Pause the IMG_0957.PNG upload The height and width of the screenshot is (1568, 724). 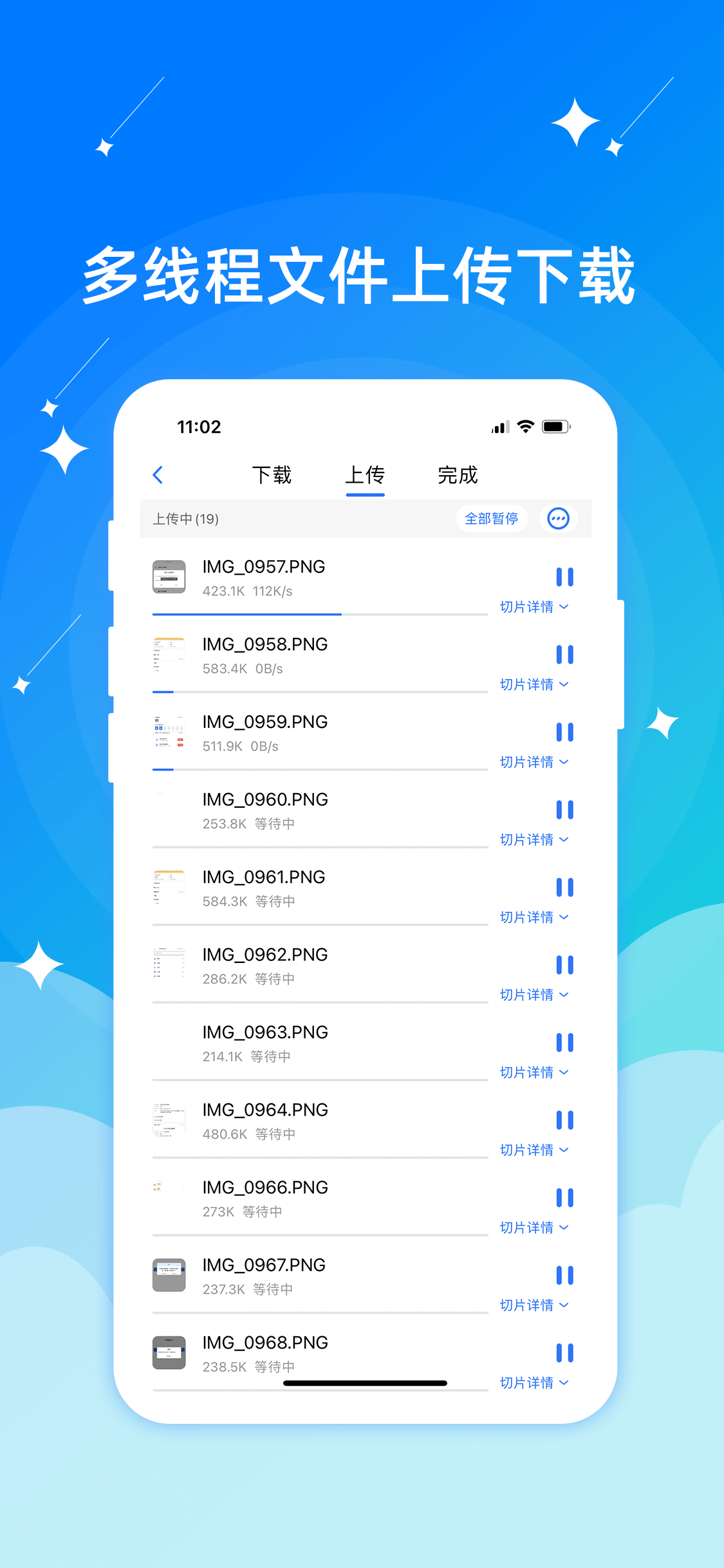pyautogui.click(x=565, y=576)
